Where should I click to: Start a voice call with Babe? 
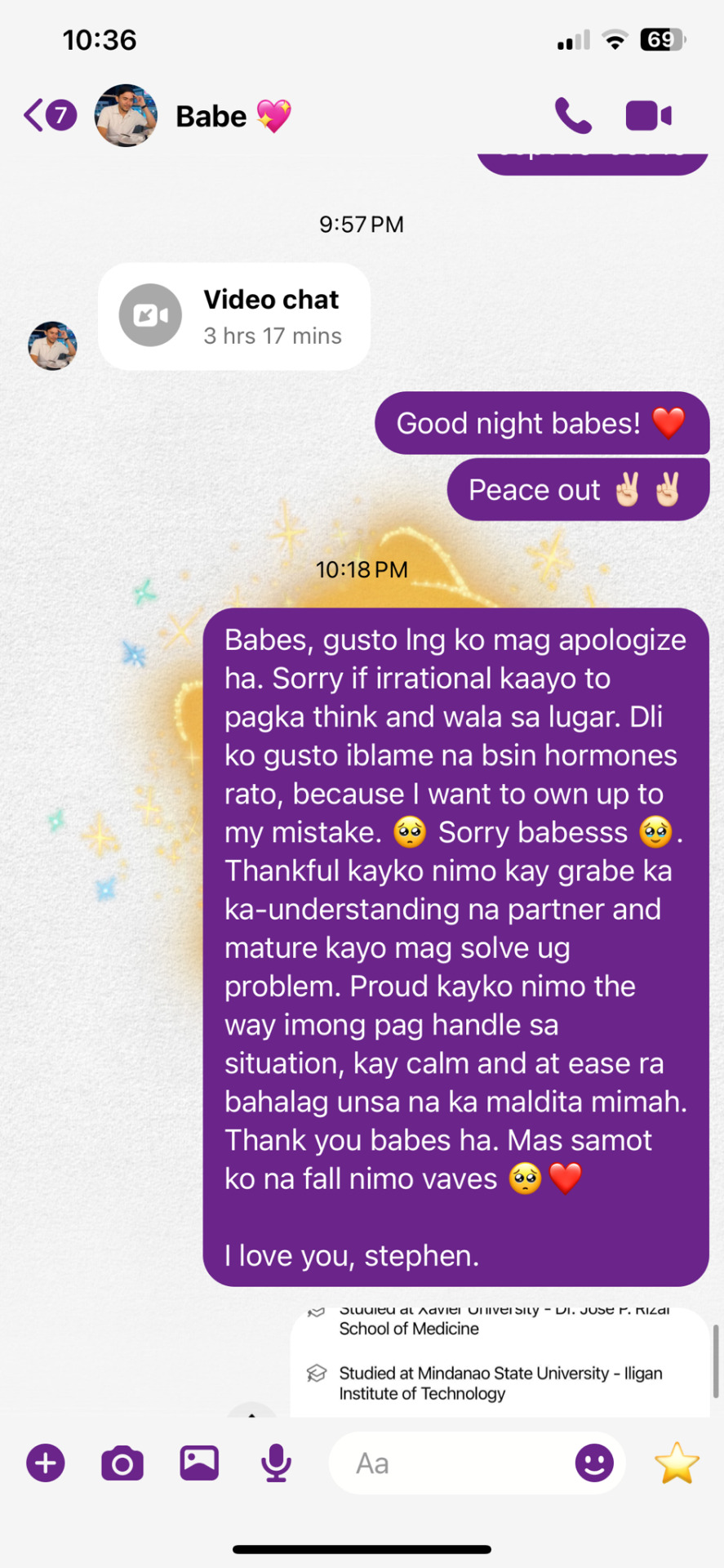(x=573, y=115)
